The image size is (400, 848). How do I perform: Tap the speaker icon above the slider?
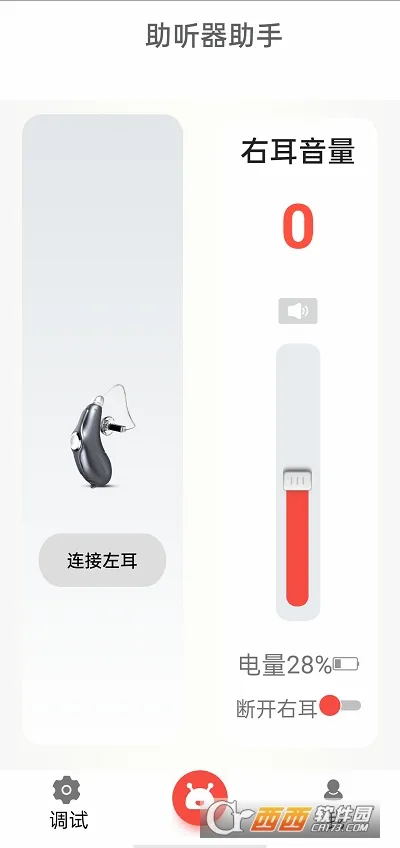(x=298, y=311)
